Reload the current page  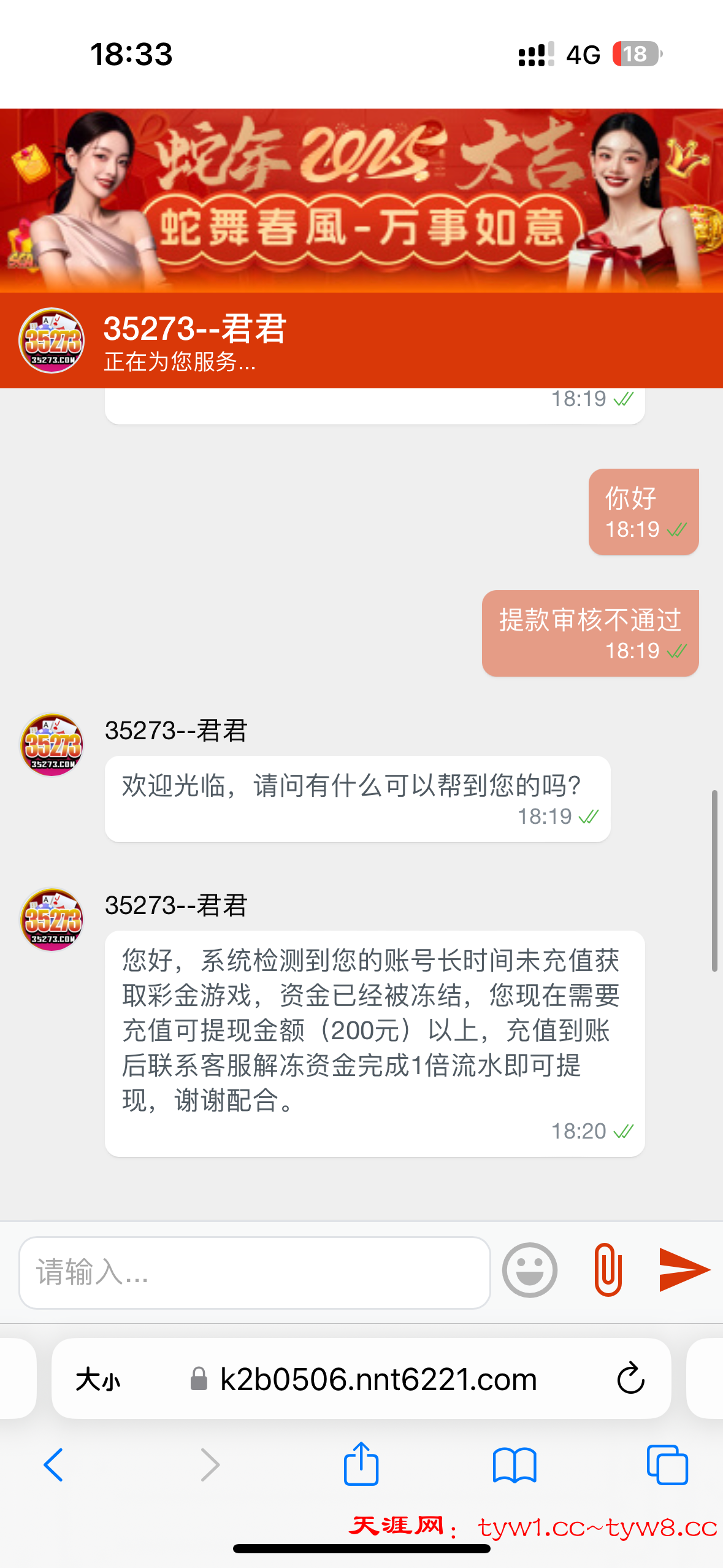[x=630, y=1379]
